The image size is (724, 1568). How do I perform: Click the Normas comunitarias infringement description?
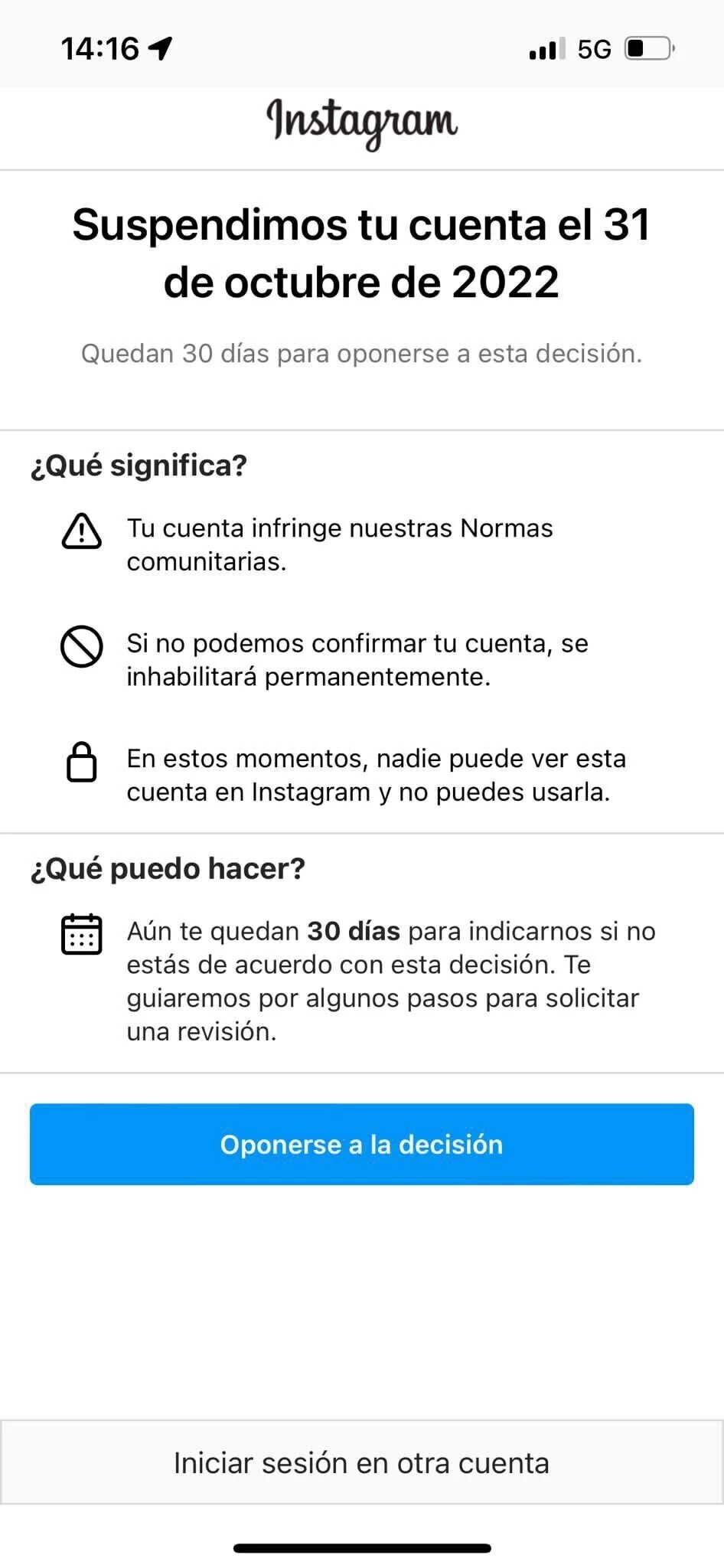tap(341, 544)
